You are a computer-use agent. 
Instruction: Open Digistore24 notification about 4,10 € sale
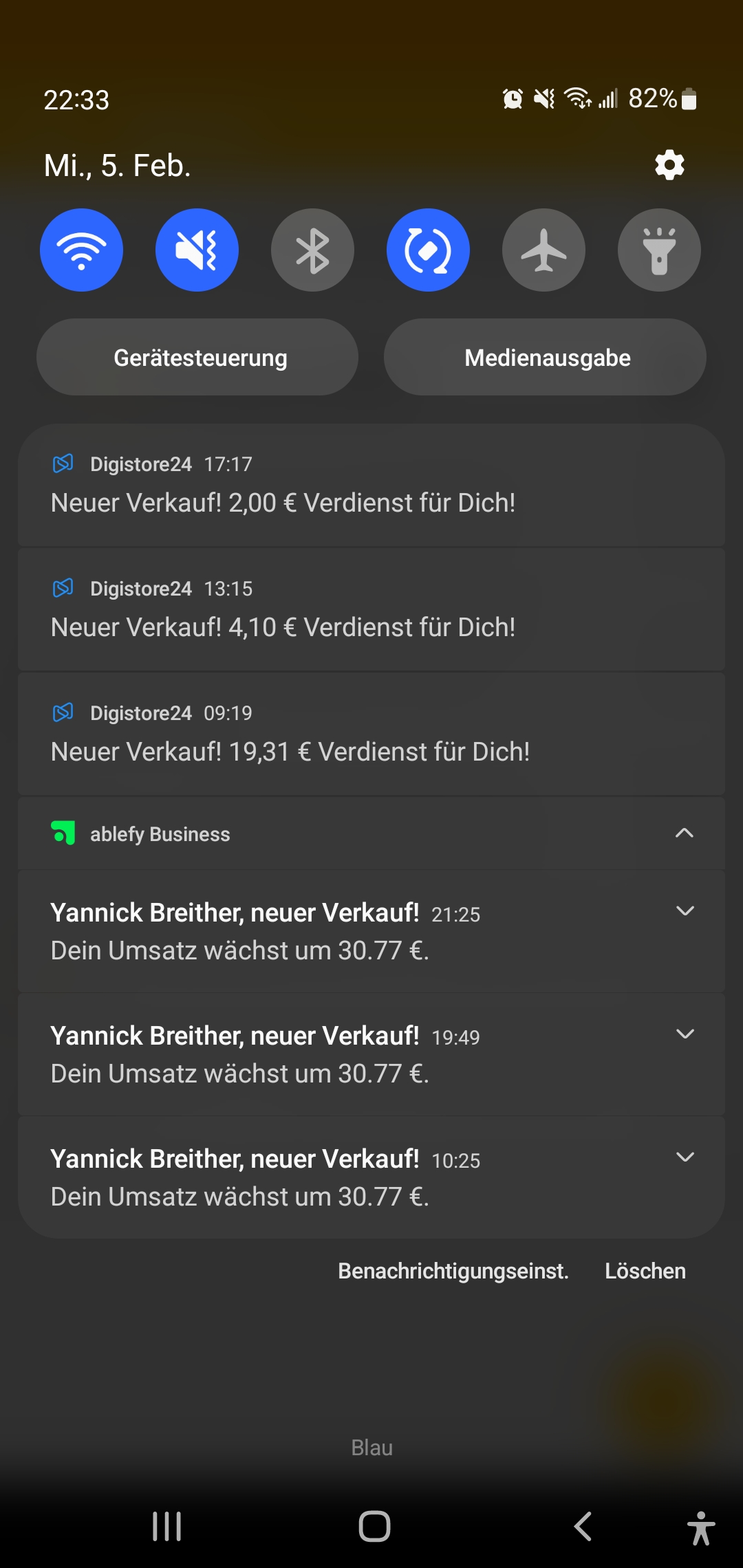[x=371, y=609]
